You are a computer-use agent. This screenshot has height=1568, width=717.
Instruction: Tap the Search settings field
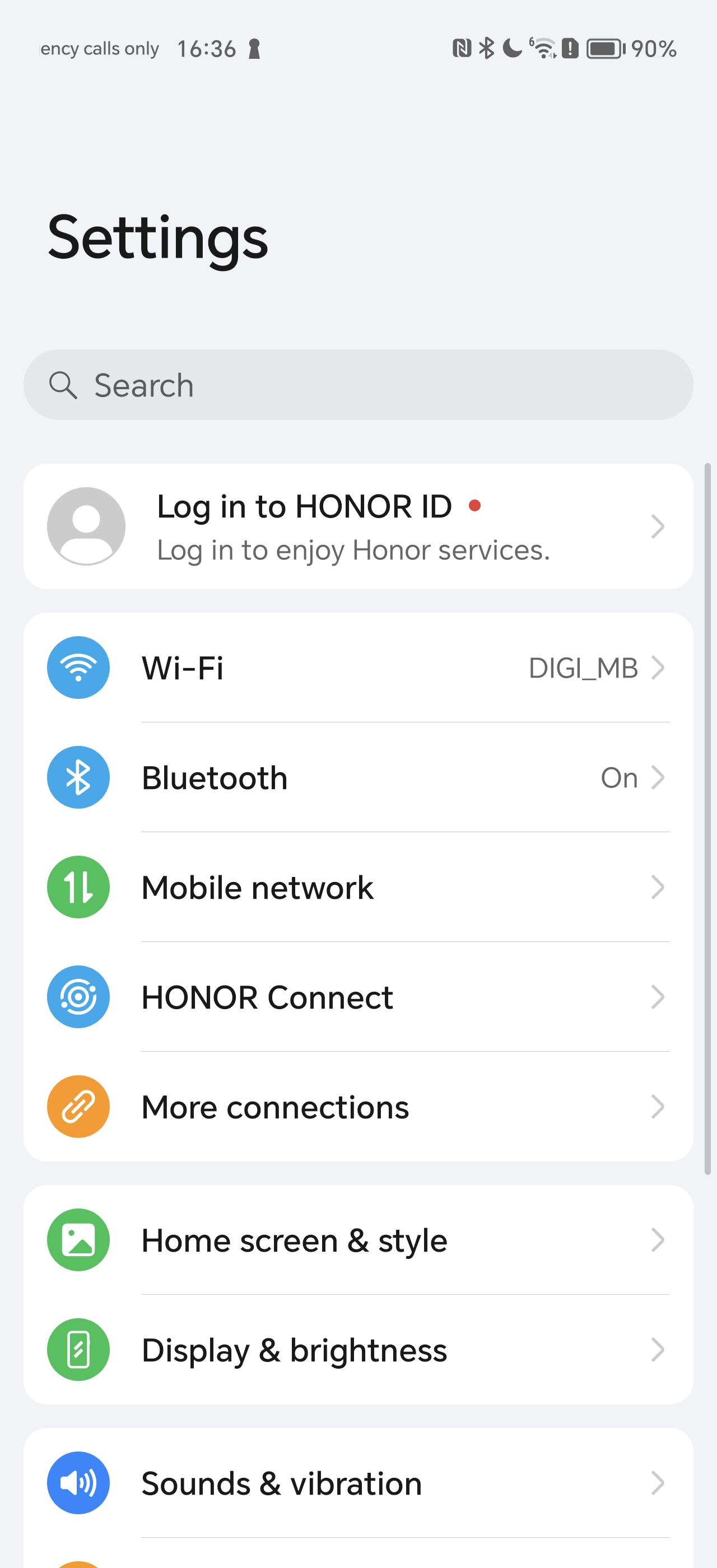click(358, 385)
